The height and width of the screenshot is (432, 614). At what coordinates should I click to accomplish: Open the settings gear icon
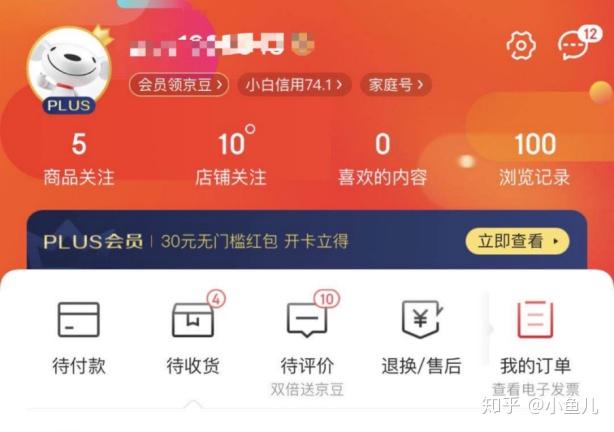point(521,45)
